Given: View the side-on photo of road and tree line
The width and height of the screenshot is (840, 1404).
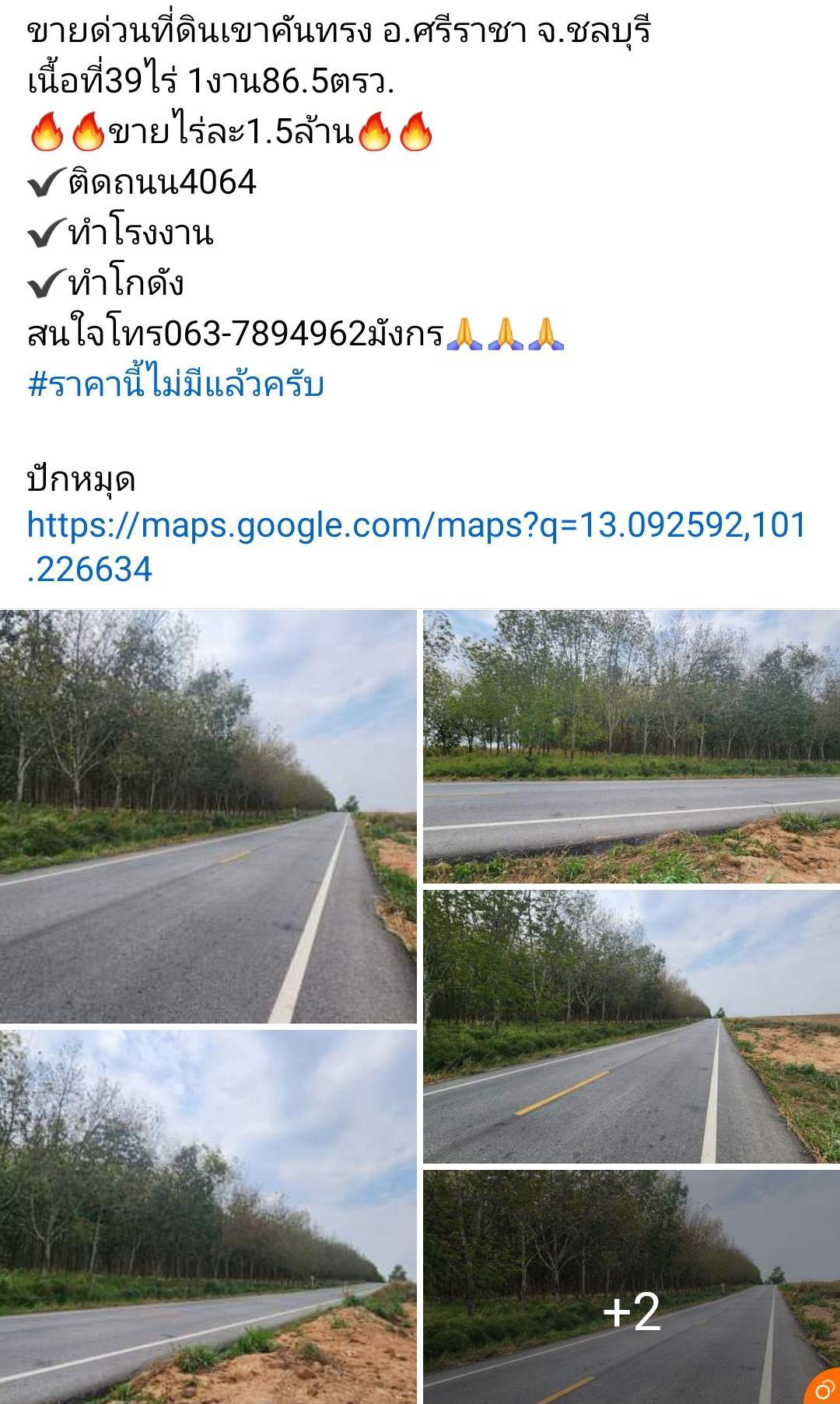Looking at the screenshot, I should coord(632,746).
